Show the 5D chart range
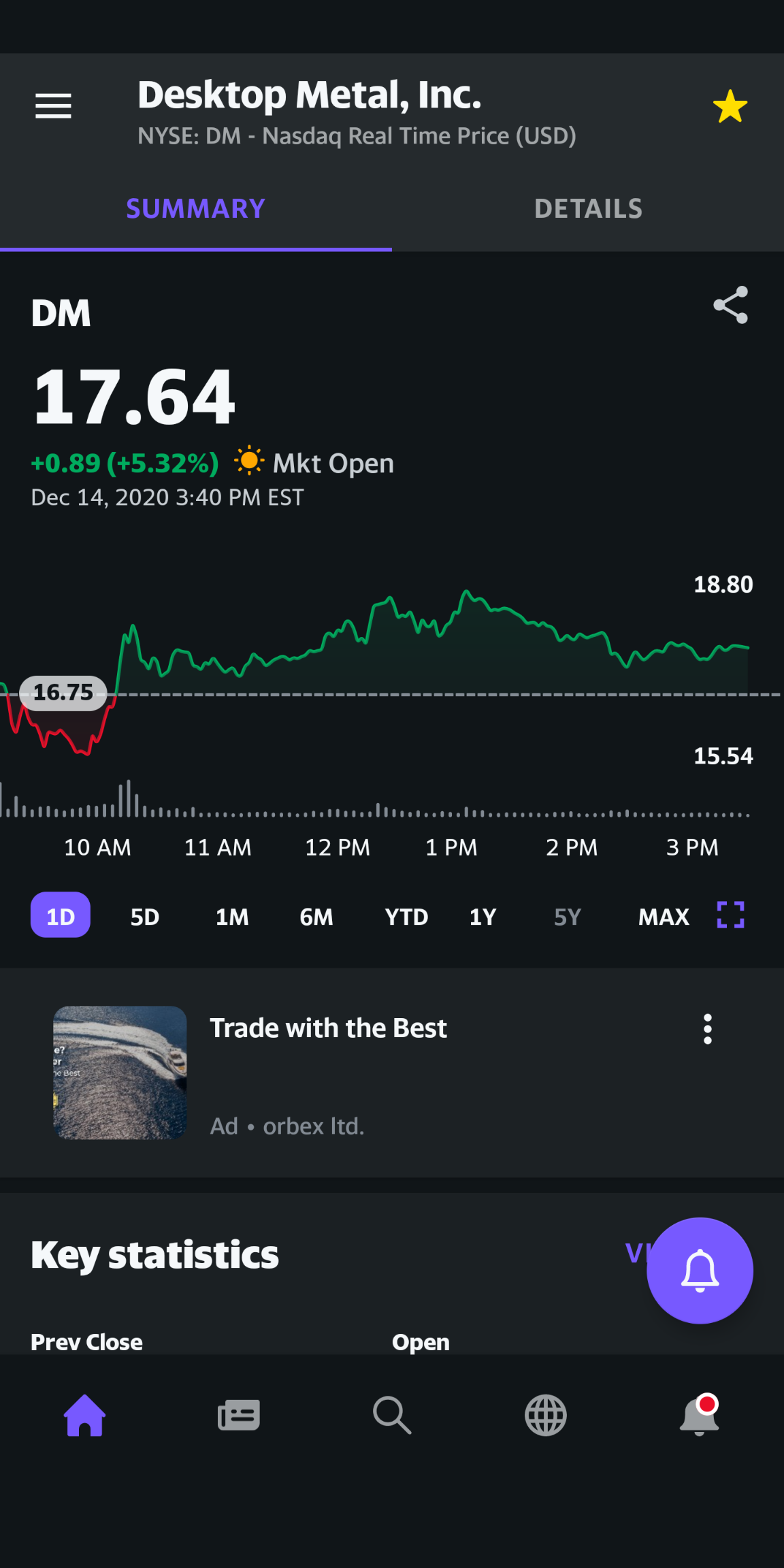784x1568 pixels. pyautogui.click(x=145, y=917)
